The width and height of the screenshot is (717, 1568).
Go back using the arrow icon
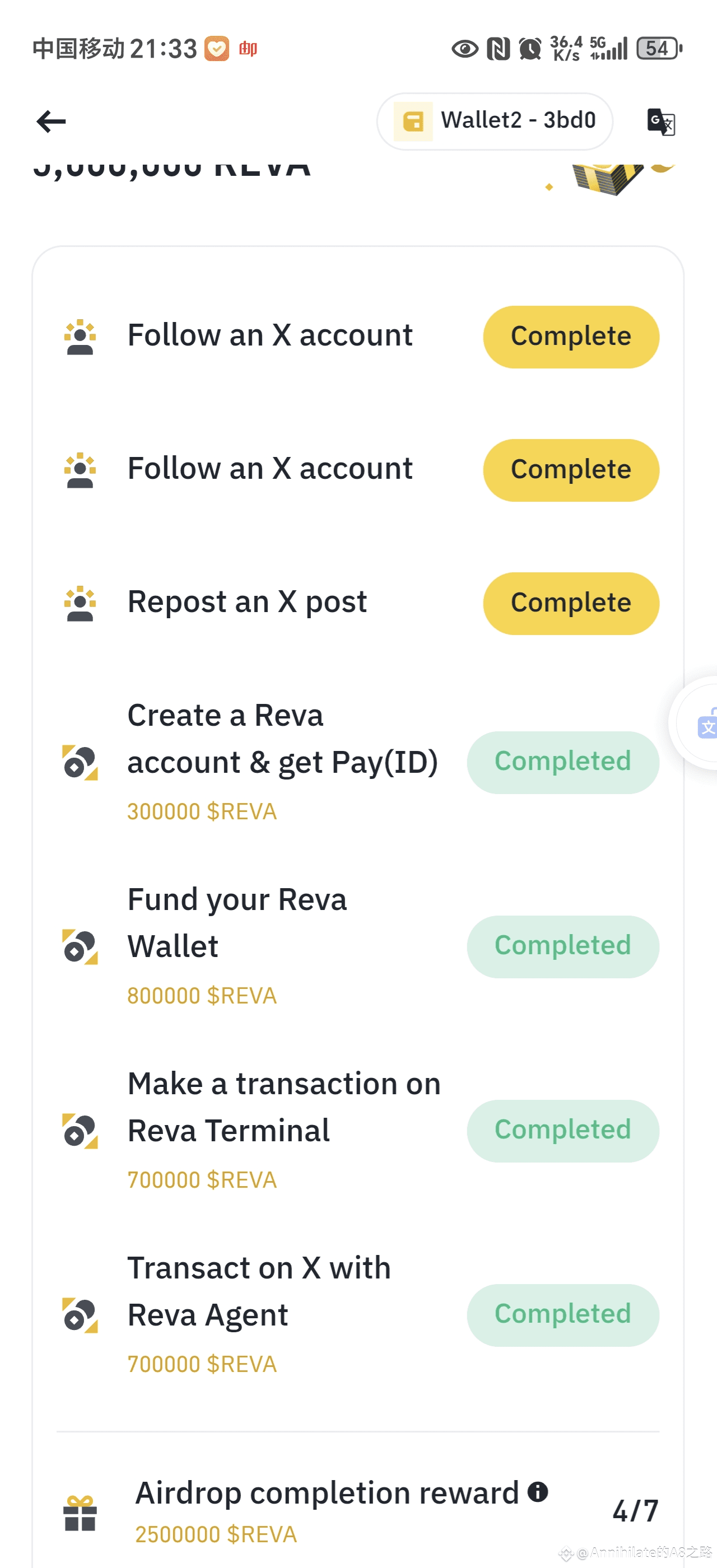(51, 121)
